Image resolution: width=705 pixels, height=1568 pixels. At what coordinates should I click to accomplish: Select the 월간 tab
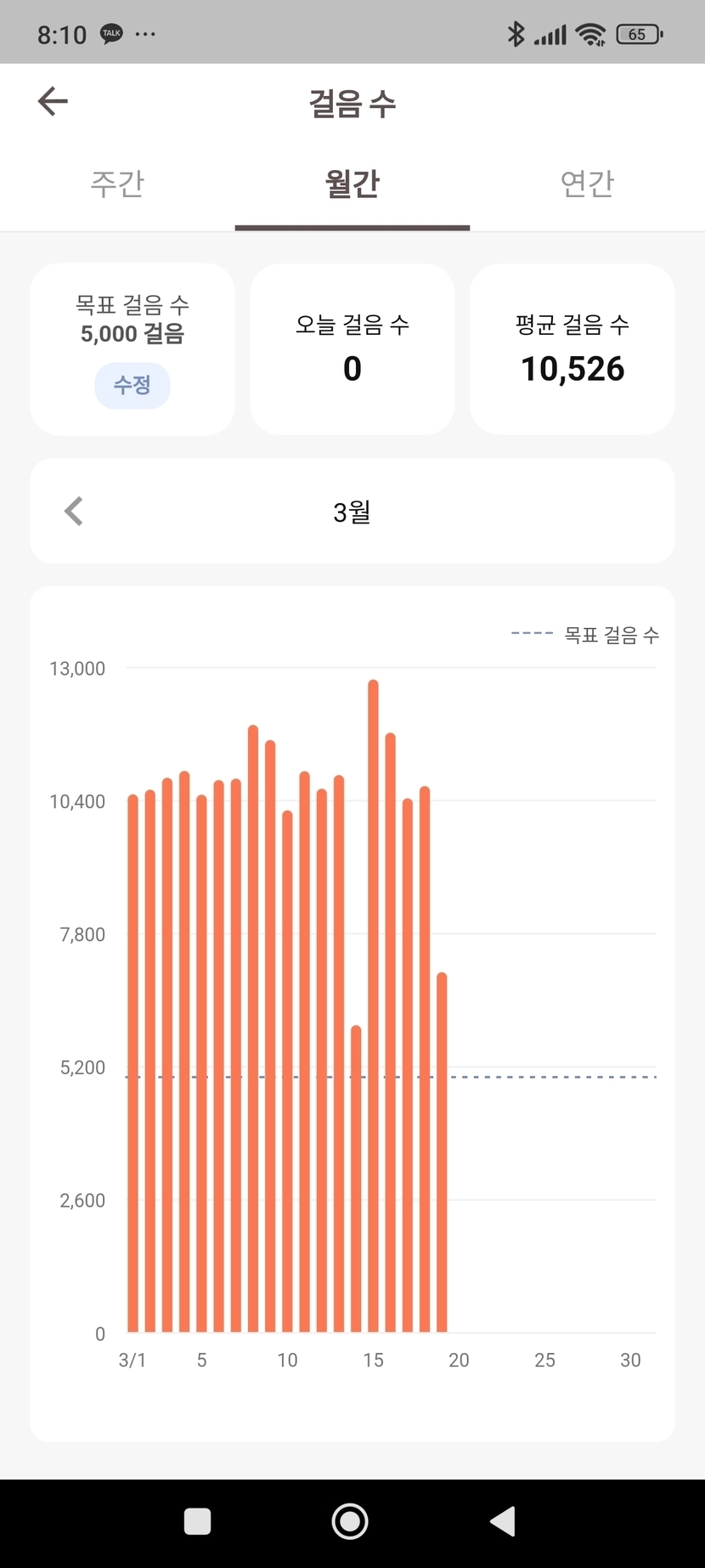point(352,184)
